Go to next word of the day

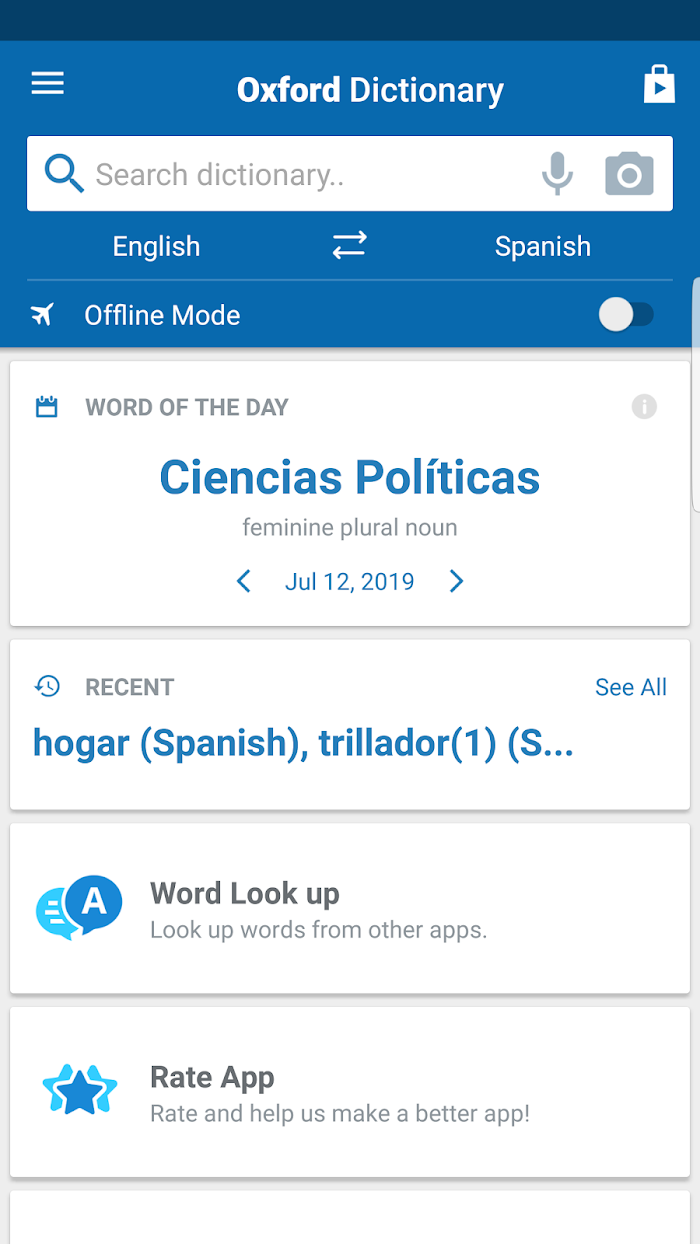[x=456, y=581]
